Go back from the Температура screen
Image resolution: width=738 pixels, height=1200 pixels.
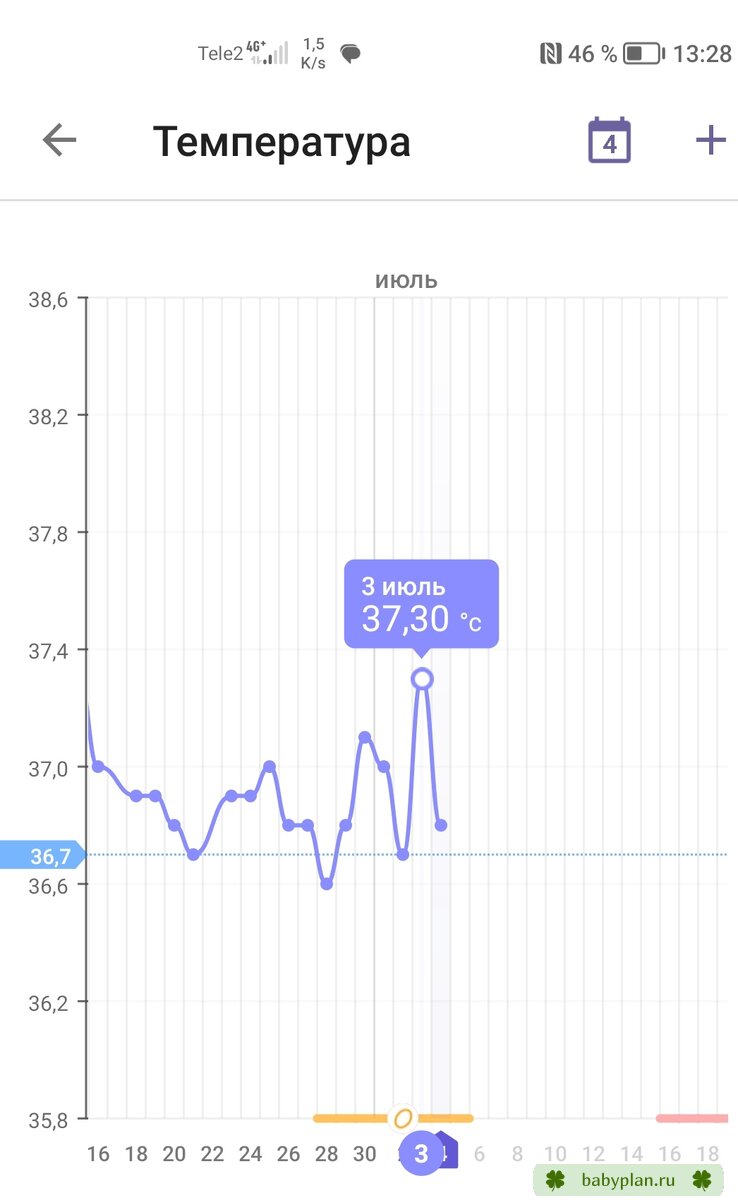tap(59, 140)
